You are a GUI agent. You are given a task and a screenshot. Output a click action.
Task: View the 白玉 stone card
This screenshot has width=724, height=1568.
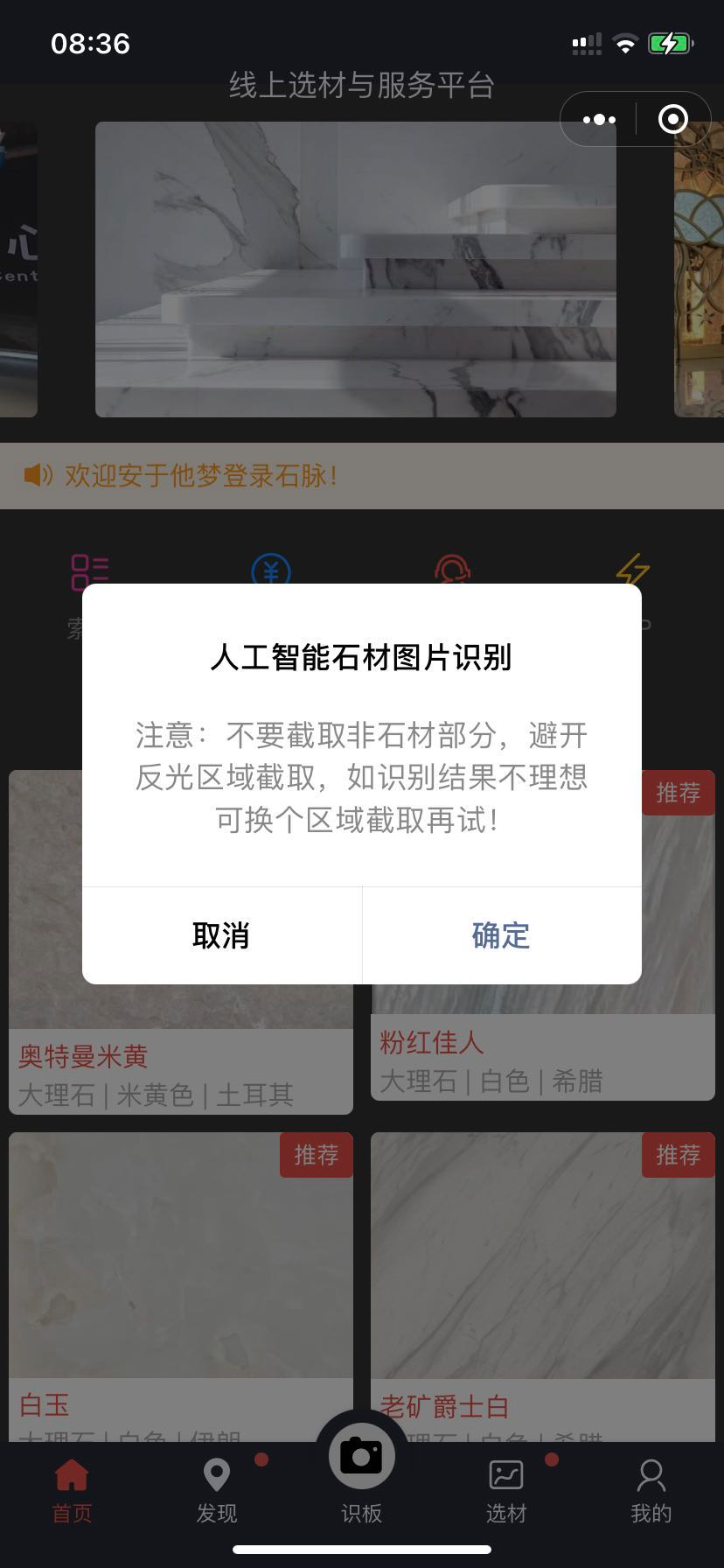click(180, 1269)
